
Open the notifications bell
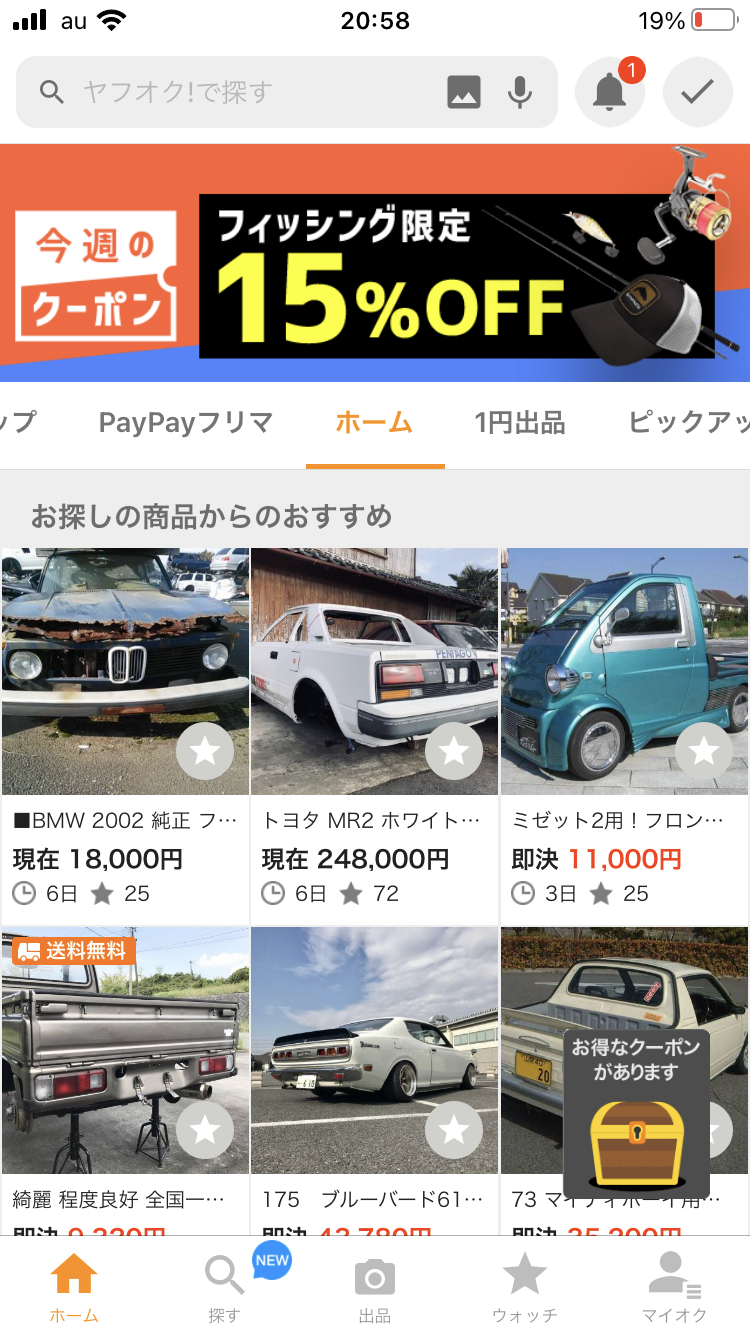coord(609,92)
